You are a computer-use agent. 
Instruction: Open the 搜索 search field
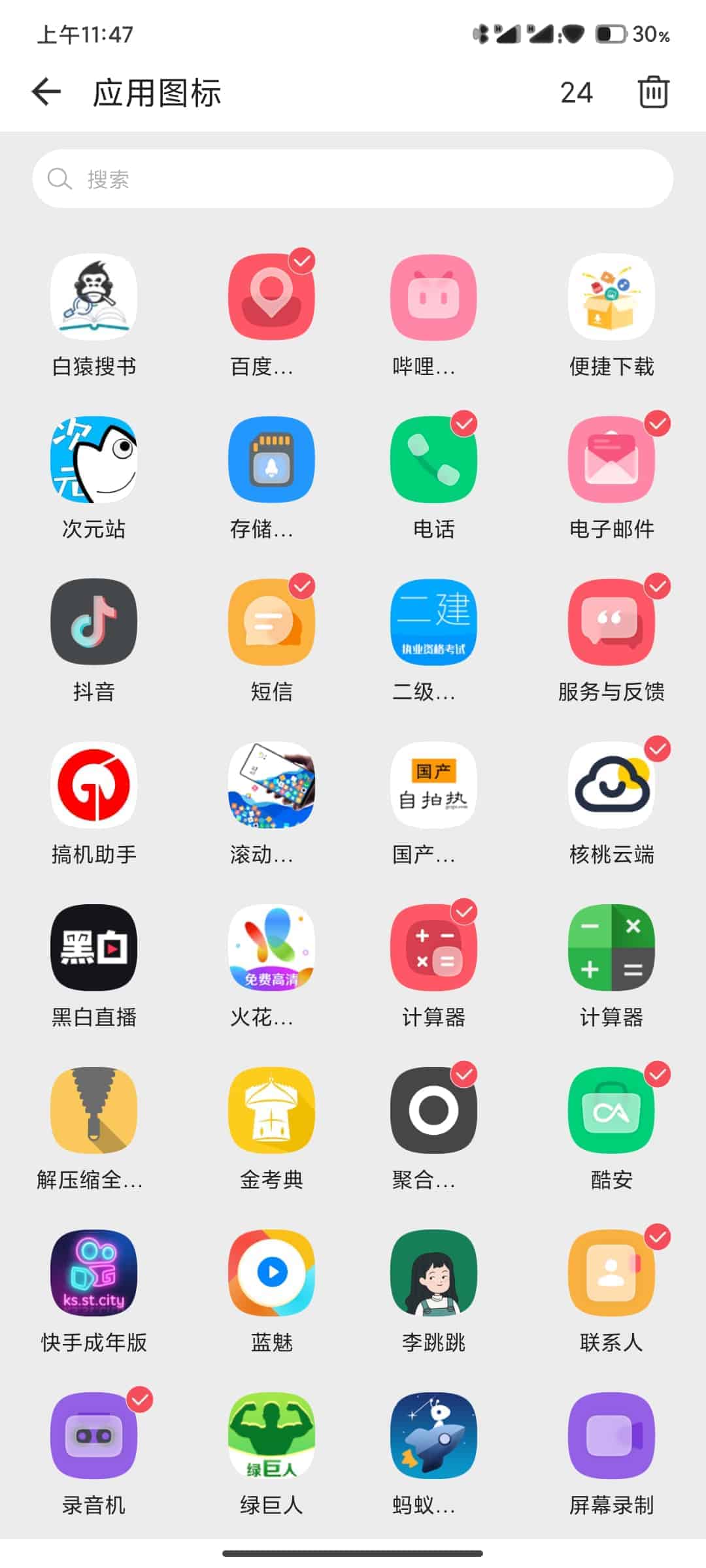click(353, 179)
